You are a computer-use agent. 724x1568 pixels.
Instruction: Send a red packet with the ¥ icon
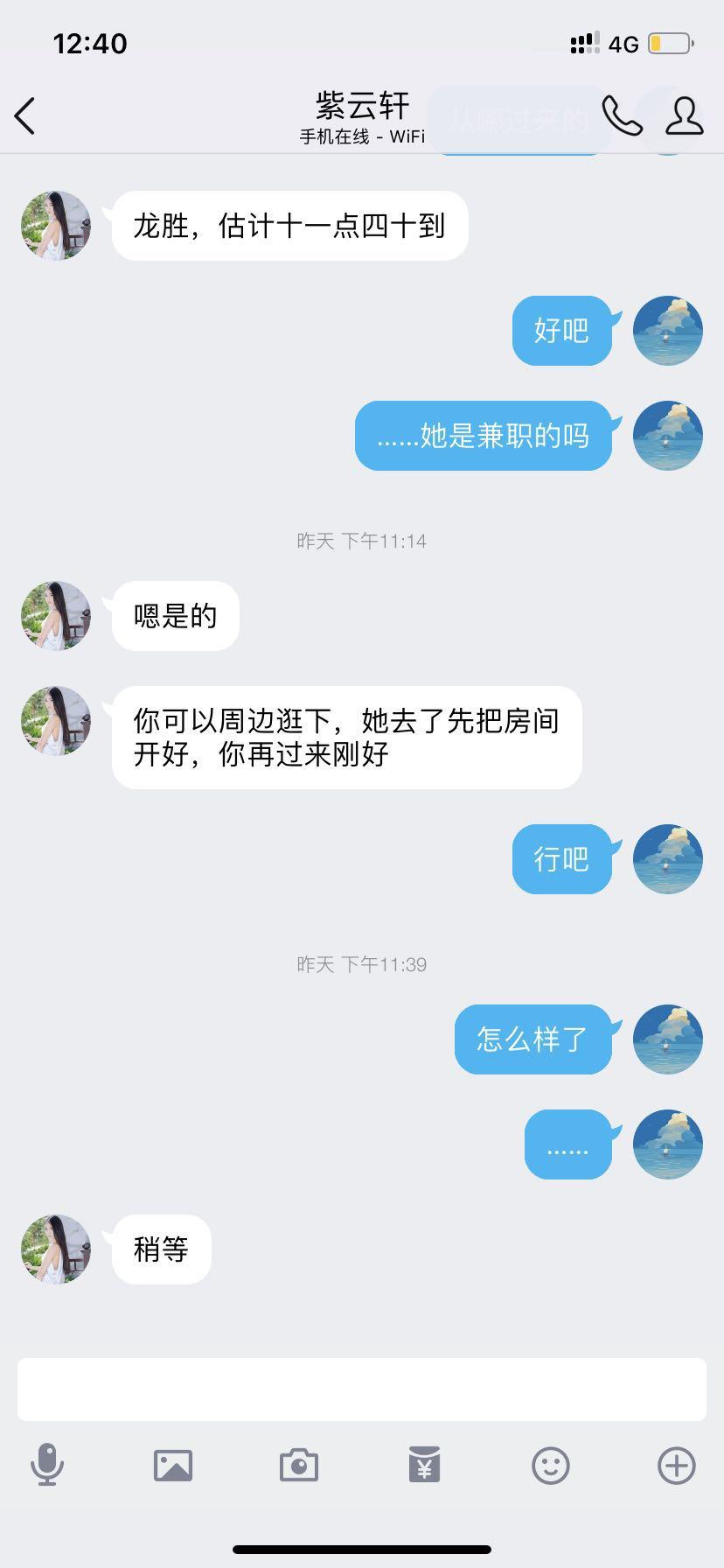click(425, 1465)
